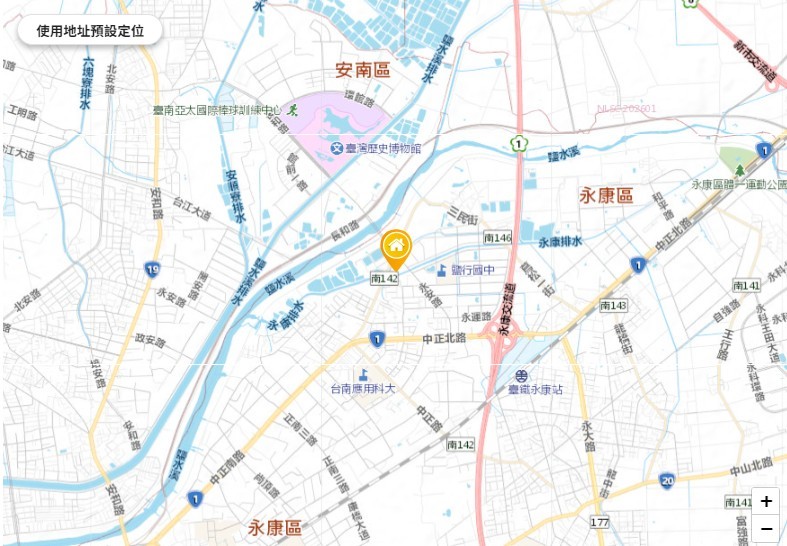The width and height of the screenshot is (787, 546).
Task: Tap the 使用地址預設定位 button
Action: pyautogui.click(x=90, y=30)
